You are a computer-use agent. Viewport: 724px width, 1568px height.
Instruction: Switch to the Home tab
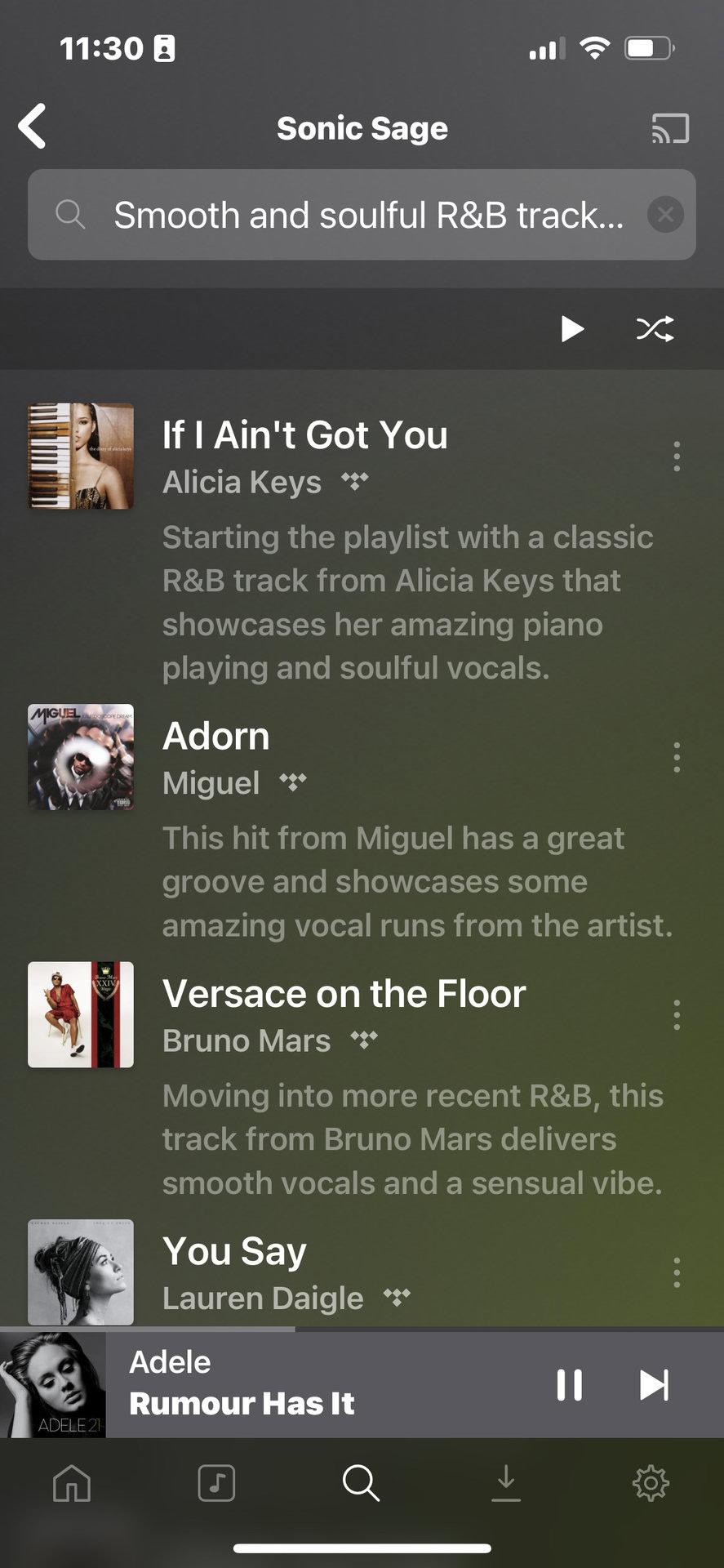(72, 1482)
